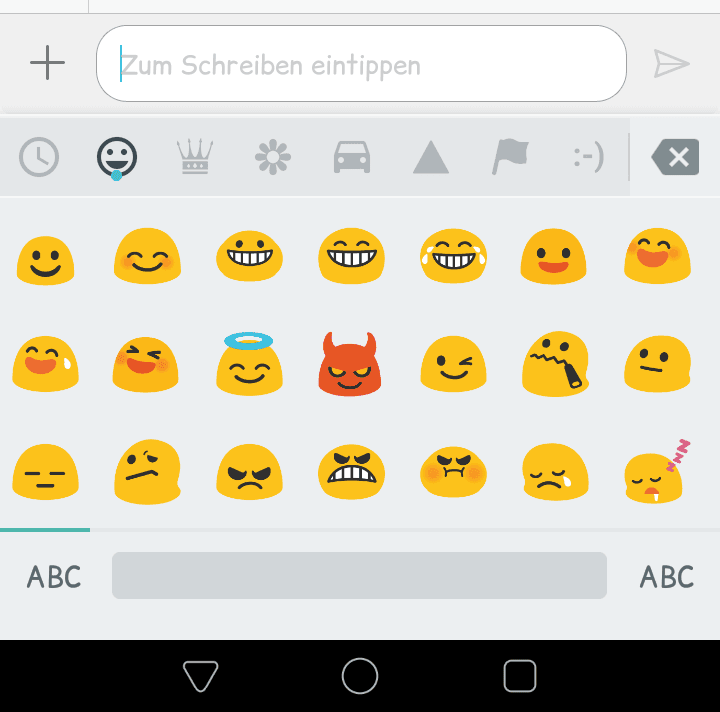Switch to the crown objects emoji tab
The width and height of the screenshot is (720, 712).
coord(195,157)
